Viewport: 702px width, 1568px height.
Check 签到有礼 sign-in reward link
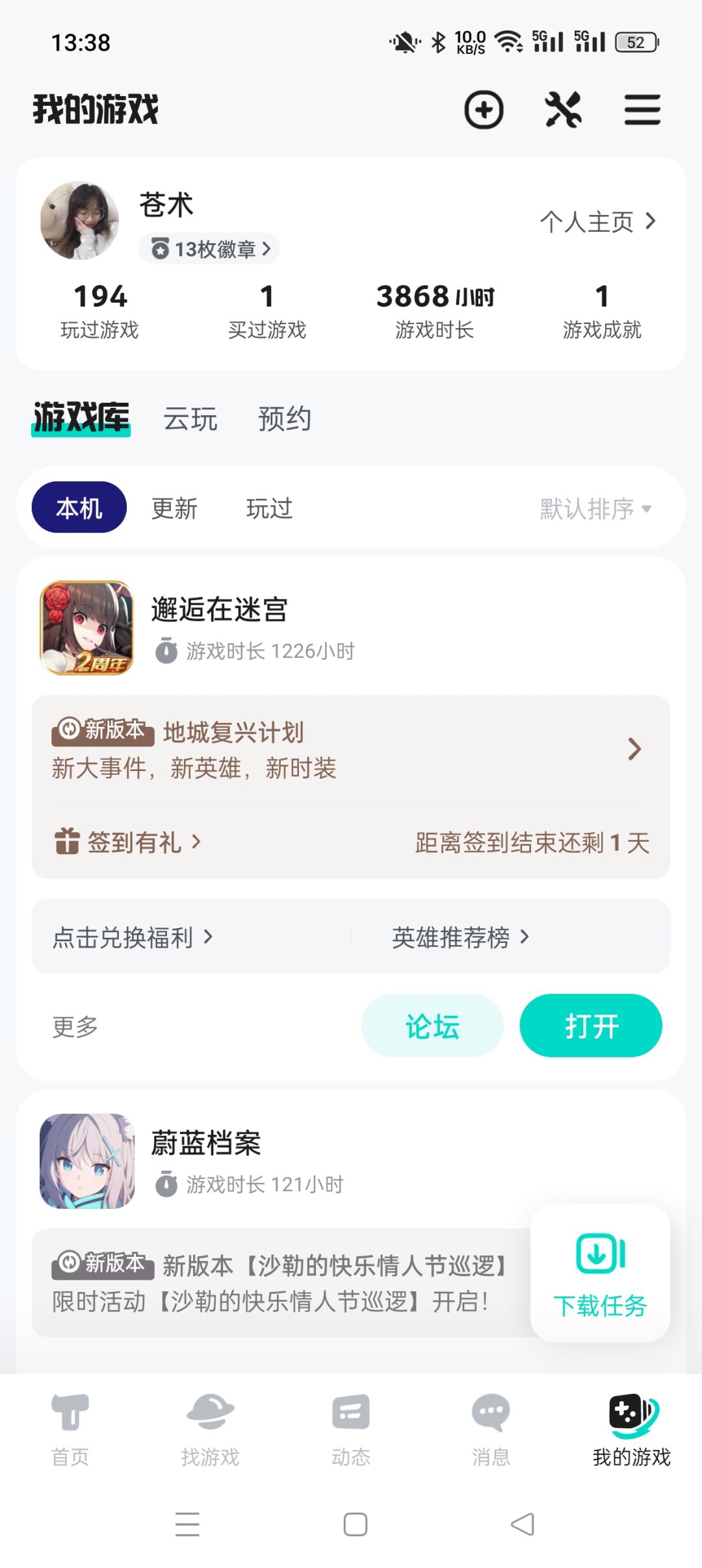[x=128, y=842]
